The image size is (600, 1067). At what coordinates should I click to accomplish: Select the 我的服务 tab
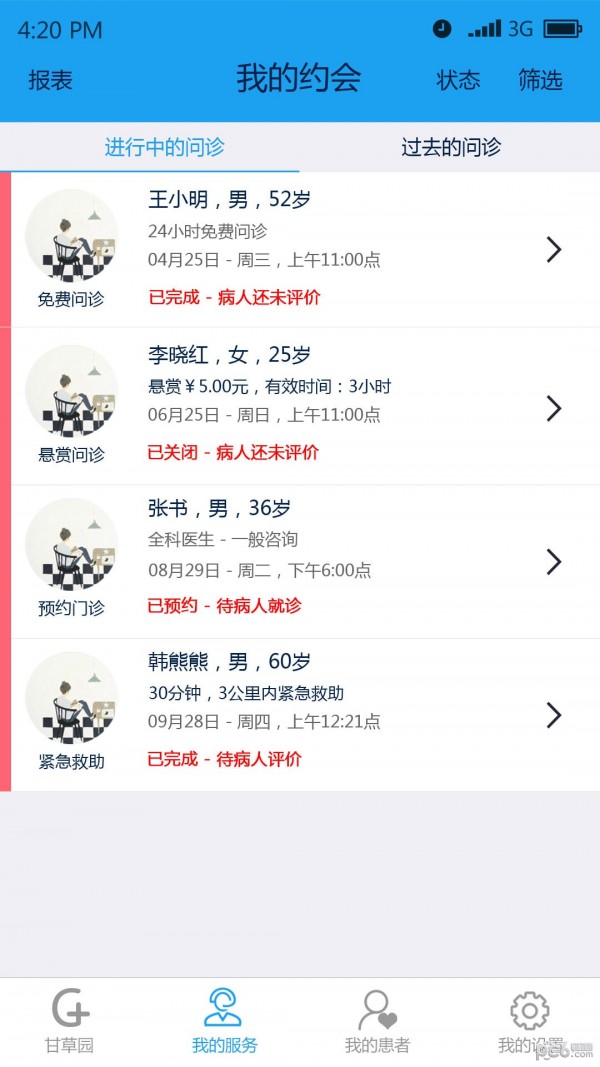click(x=224, y=1022)
